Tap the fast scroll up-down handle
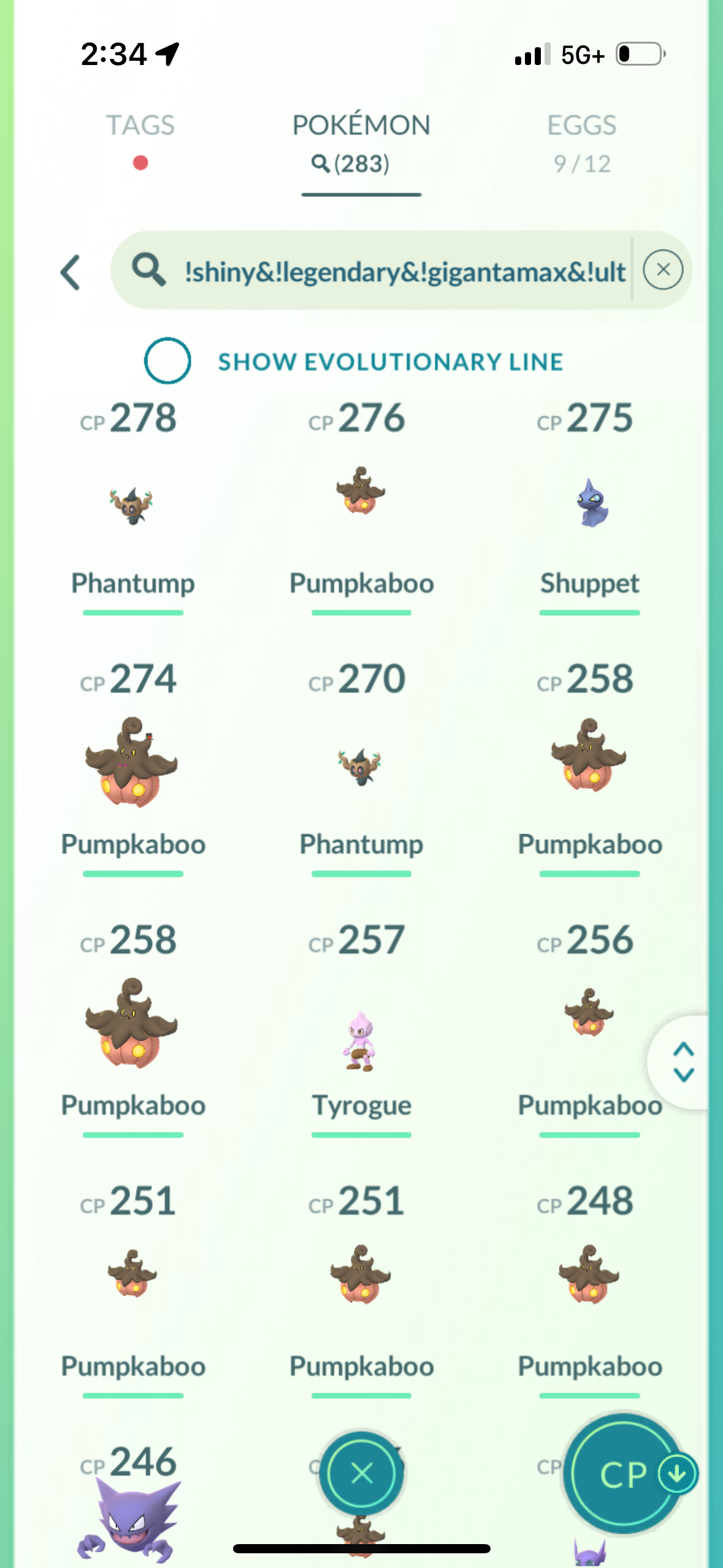 (683, 1061)
